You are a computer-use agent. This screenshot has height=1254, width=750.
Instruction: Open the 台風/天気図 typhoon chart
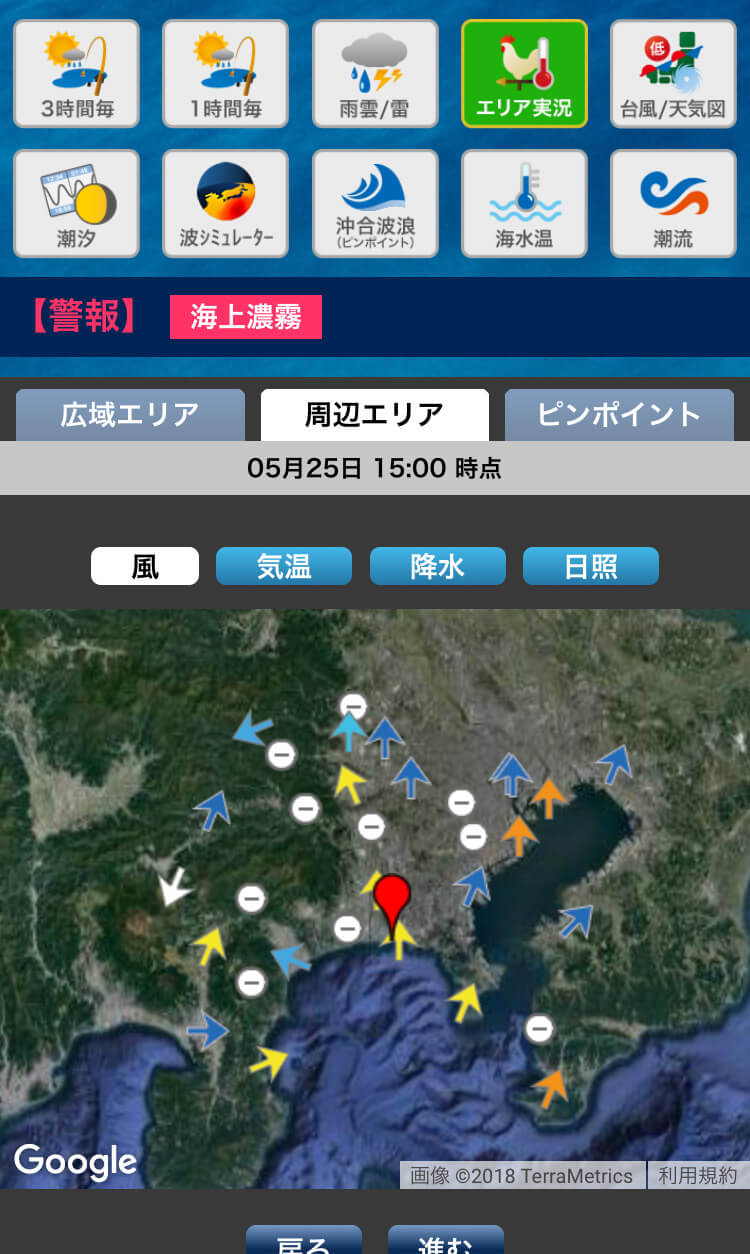coord(673,74)
